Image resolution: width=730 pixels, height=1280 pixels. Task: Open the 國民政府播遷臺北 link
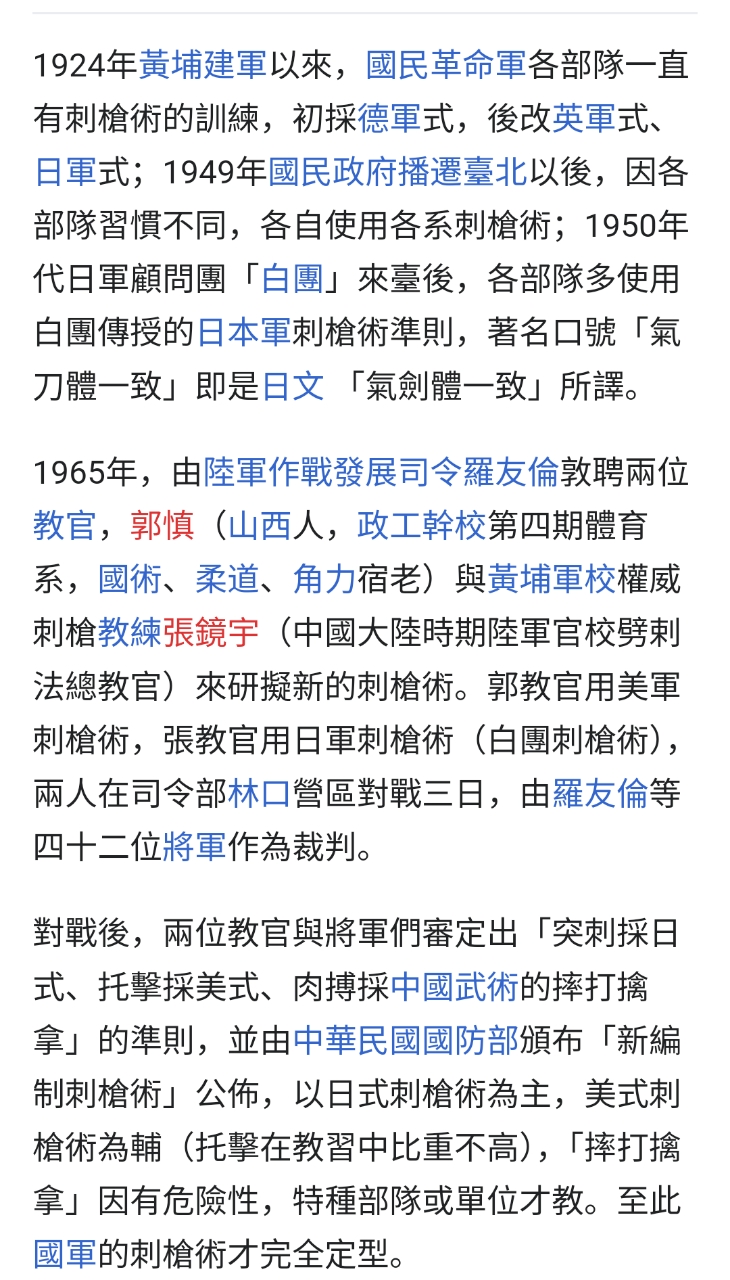click(397, 172)
